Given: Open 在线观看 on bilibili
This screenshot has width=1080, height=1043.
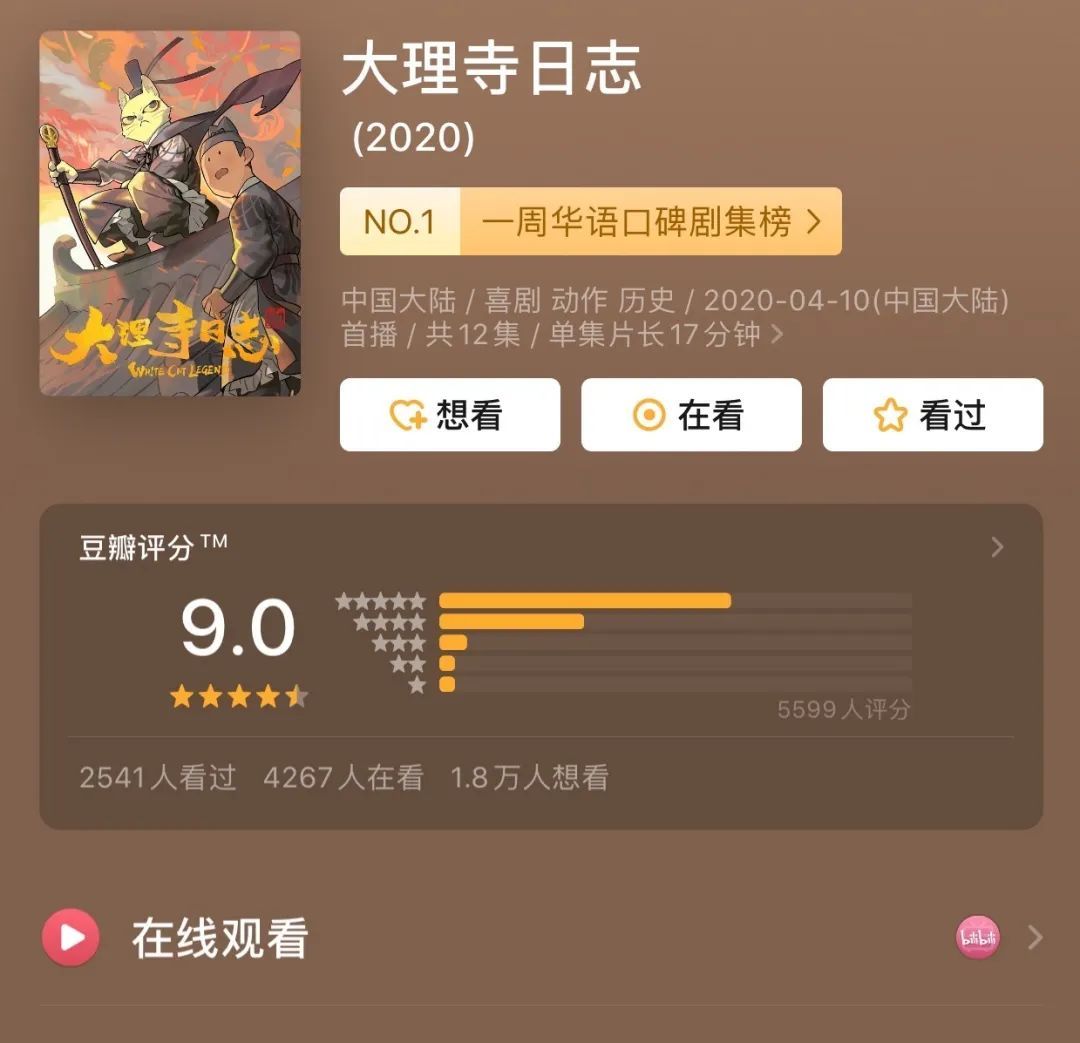Looking at the screenshot, I should pos(976,937).
